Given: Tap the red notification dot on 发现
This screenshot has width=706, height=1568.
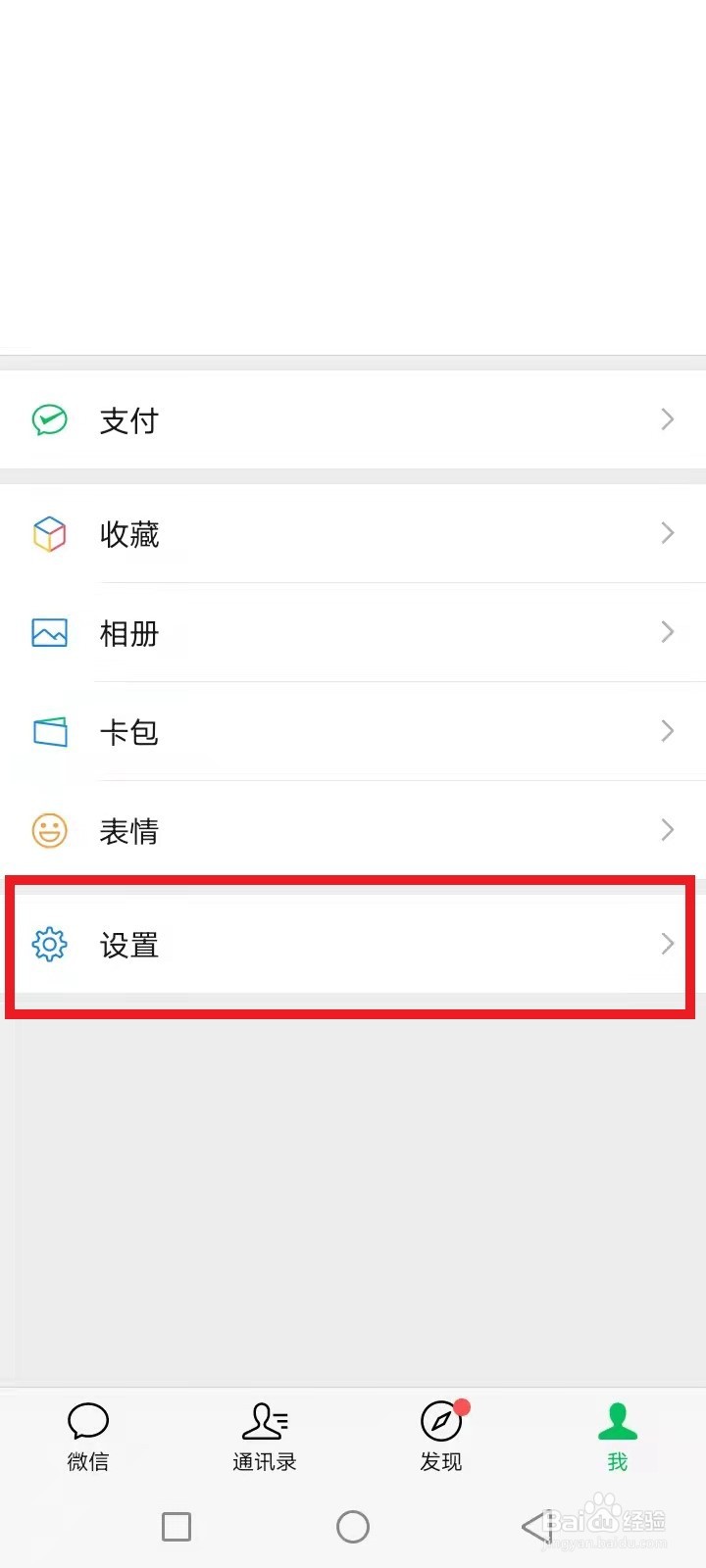Looking at the screenshot, I should tap(462, 1405).
